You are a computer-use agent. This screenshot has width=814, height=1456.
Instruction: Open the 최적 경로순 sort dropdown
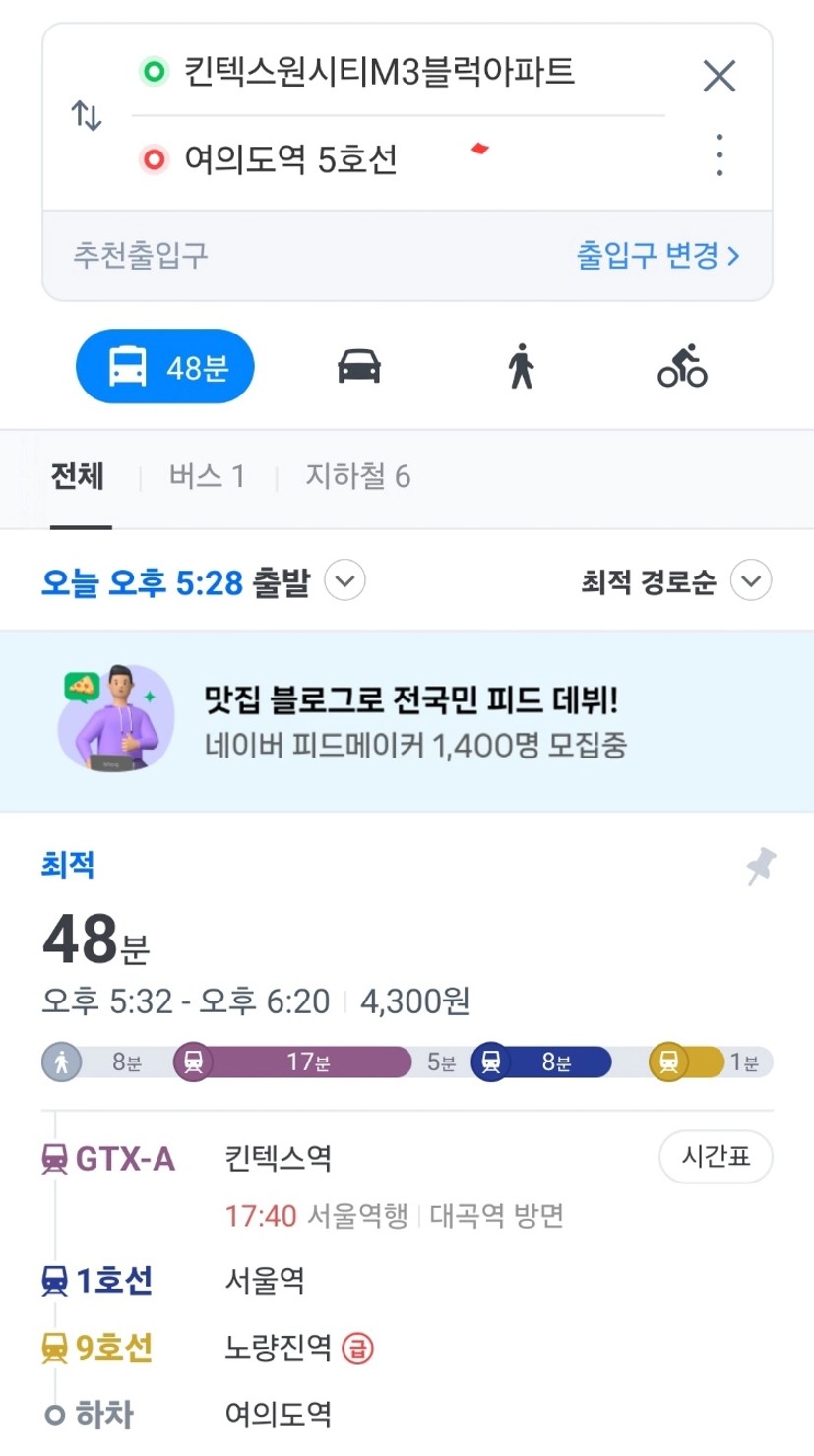[675, 581]
